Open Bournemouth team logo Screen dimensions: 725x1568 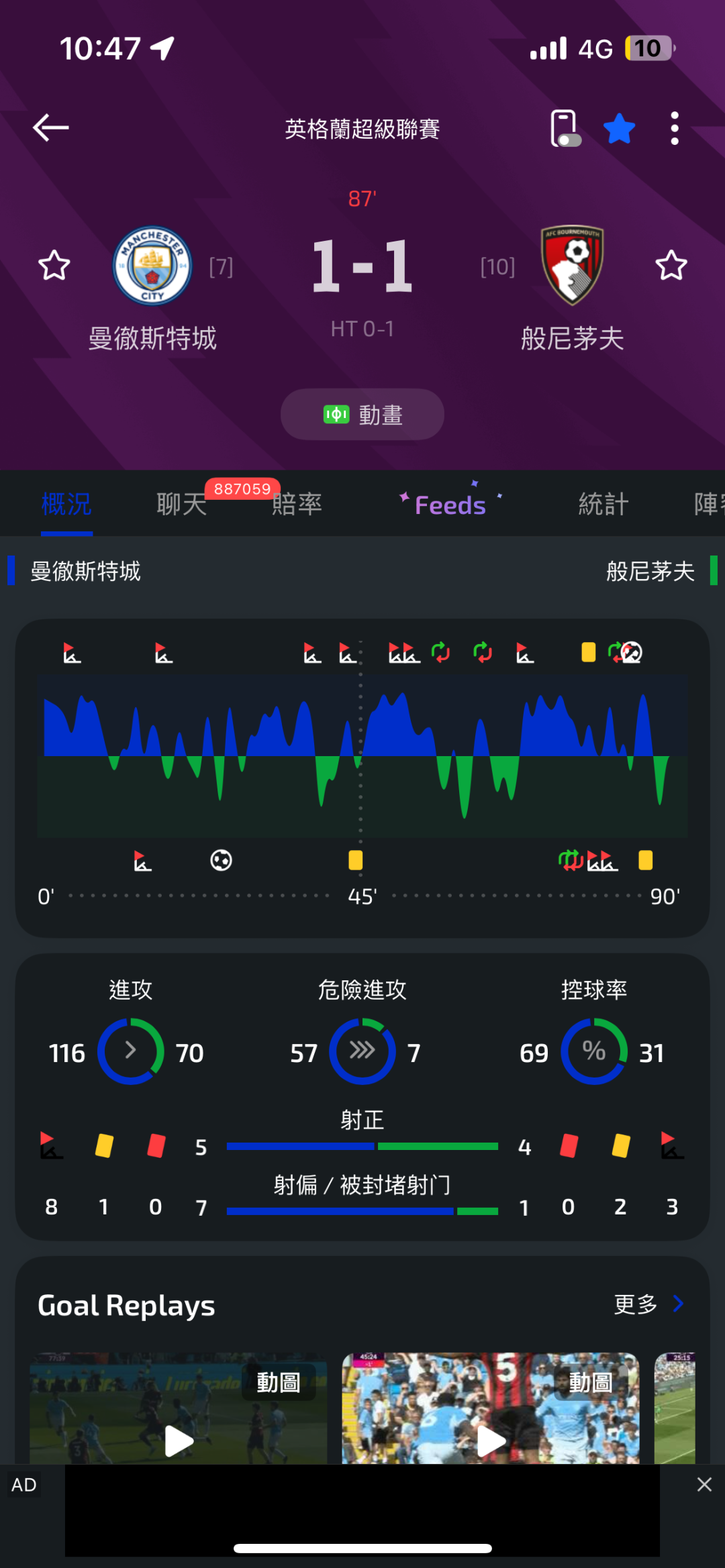coord(572,266)
